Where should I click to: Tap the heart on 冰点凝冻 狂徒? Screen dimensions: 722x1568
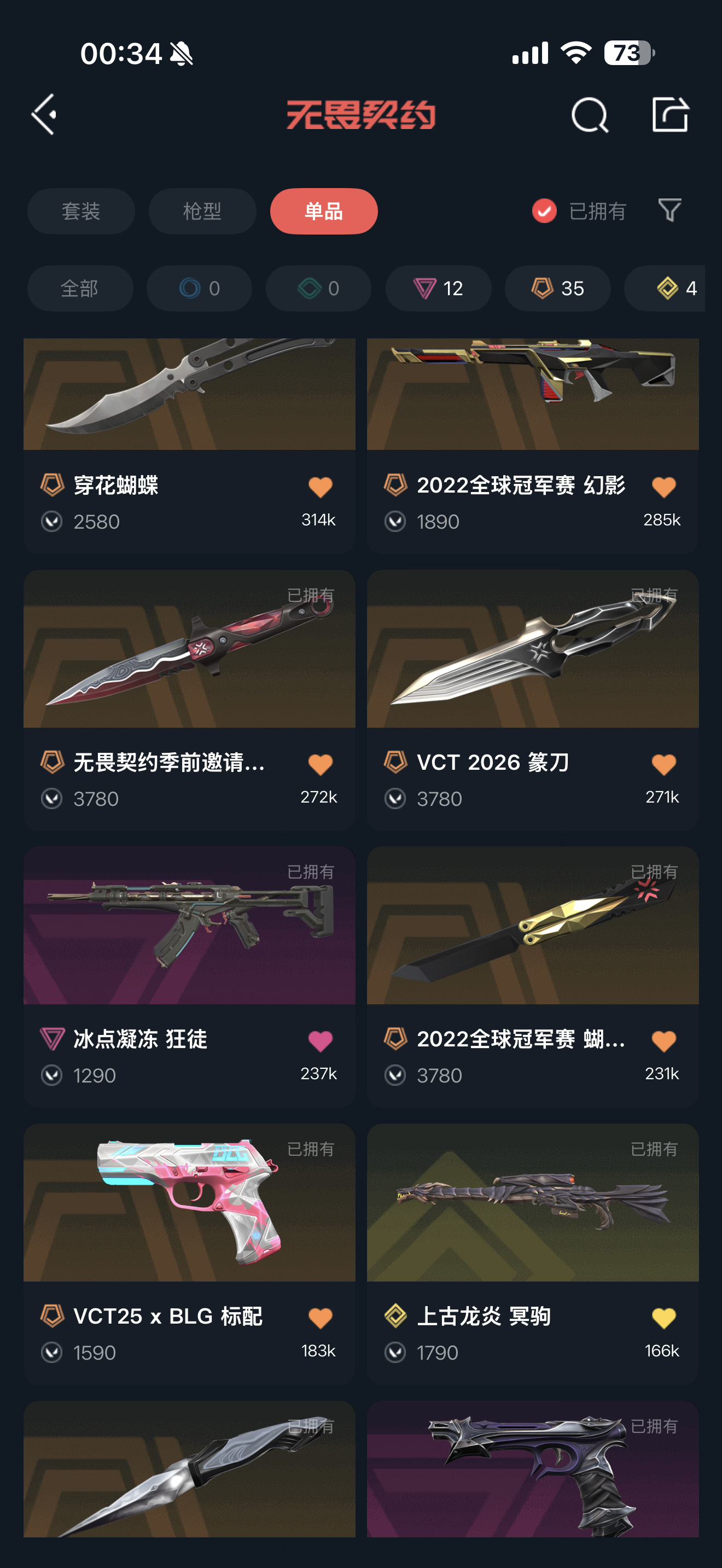click(x=320, y=1042)
